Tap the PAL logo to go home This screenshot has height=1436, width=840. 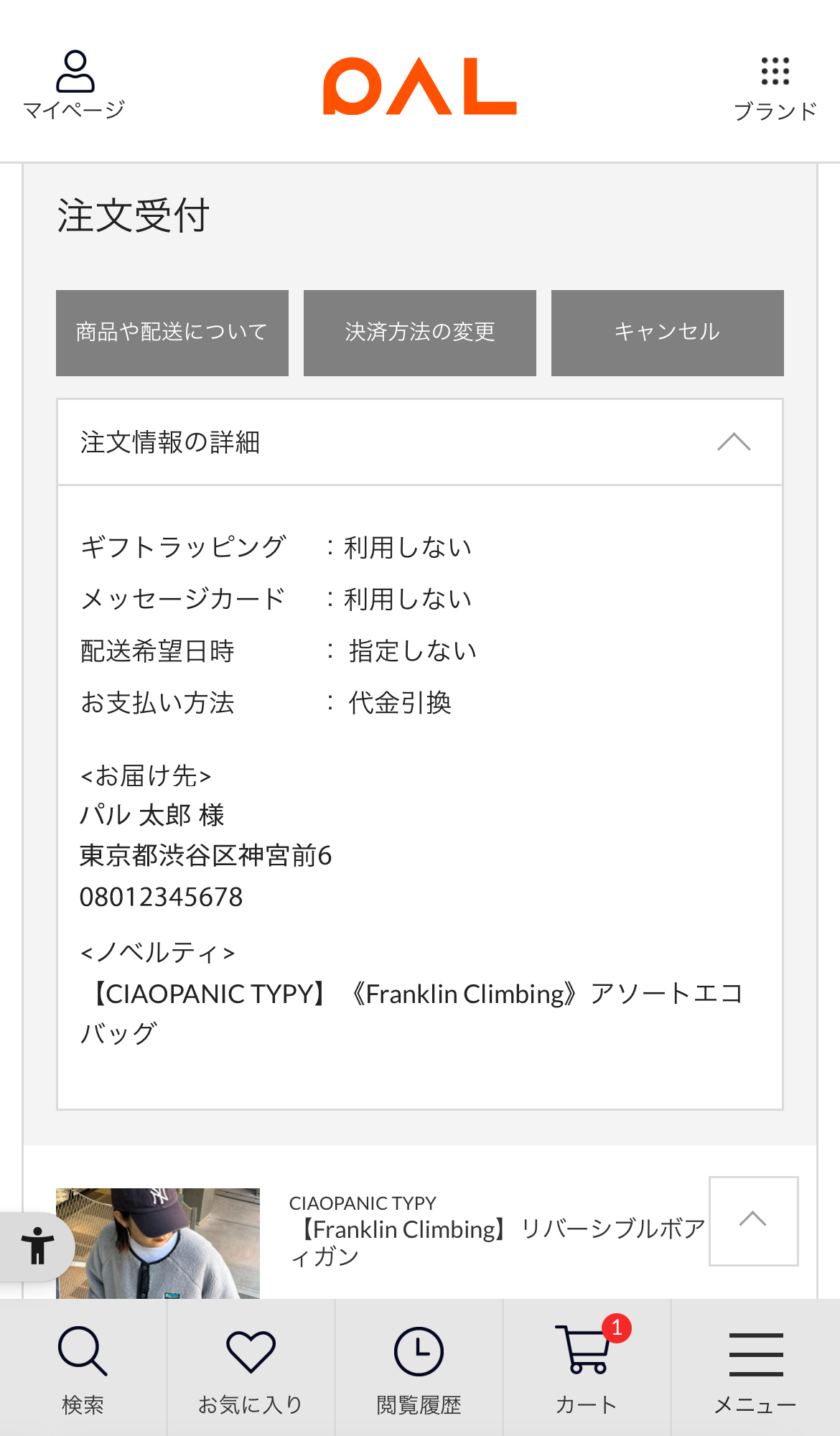pyautogui.click(x=419, y=86)
